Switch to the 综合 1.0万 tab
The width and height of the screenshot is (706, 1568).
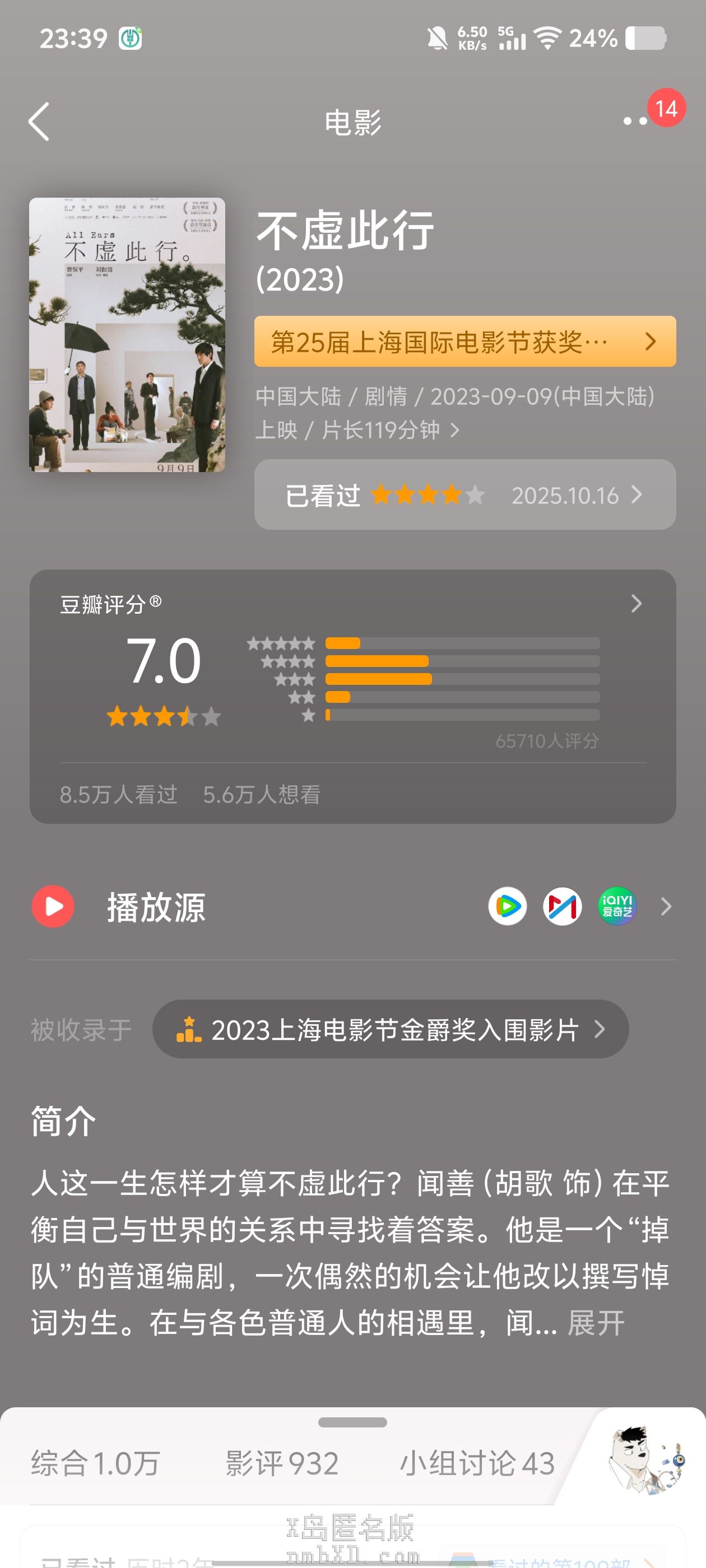pos(96,1463)
